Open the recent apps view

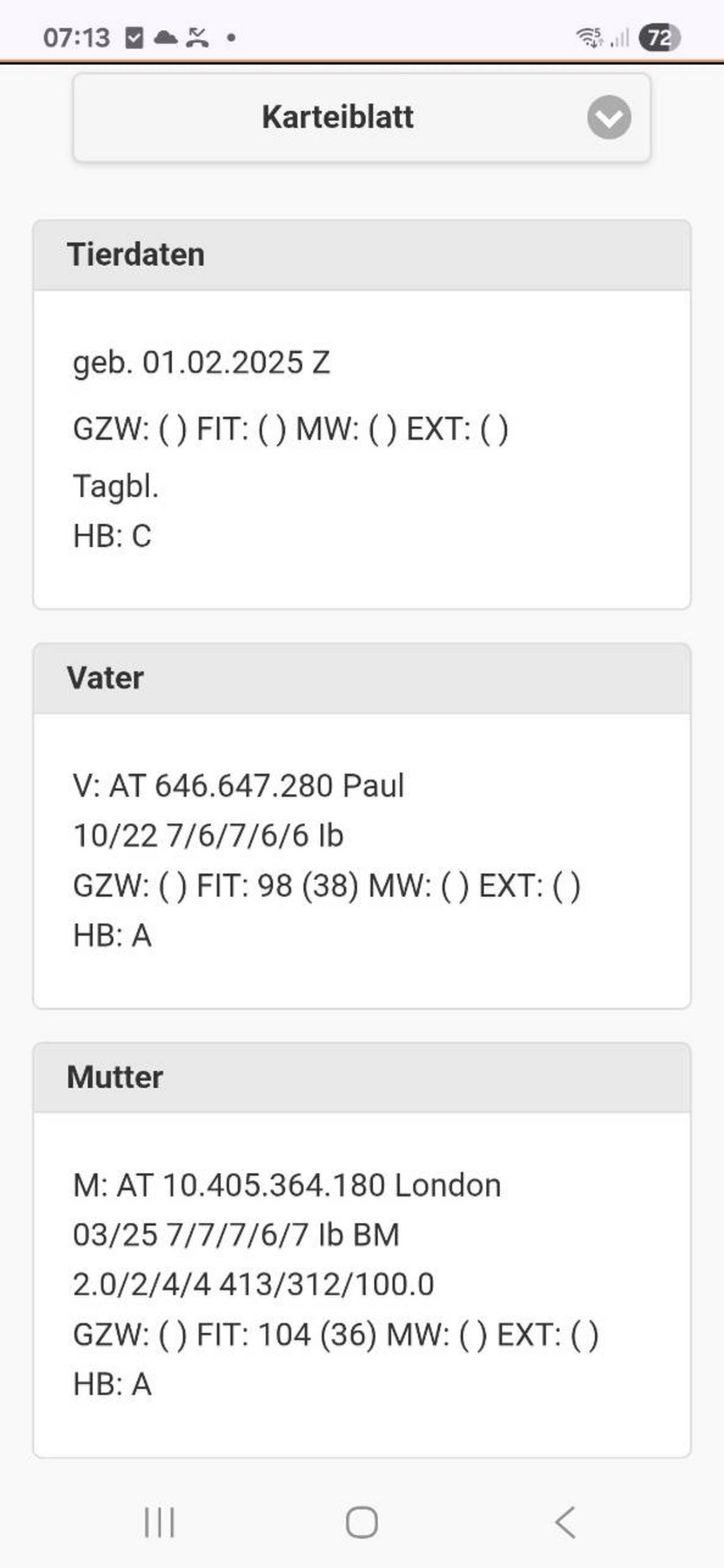160,1522
